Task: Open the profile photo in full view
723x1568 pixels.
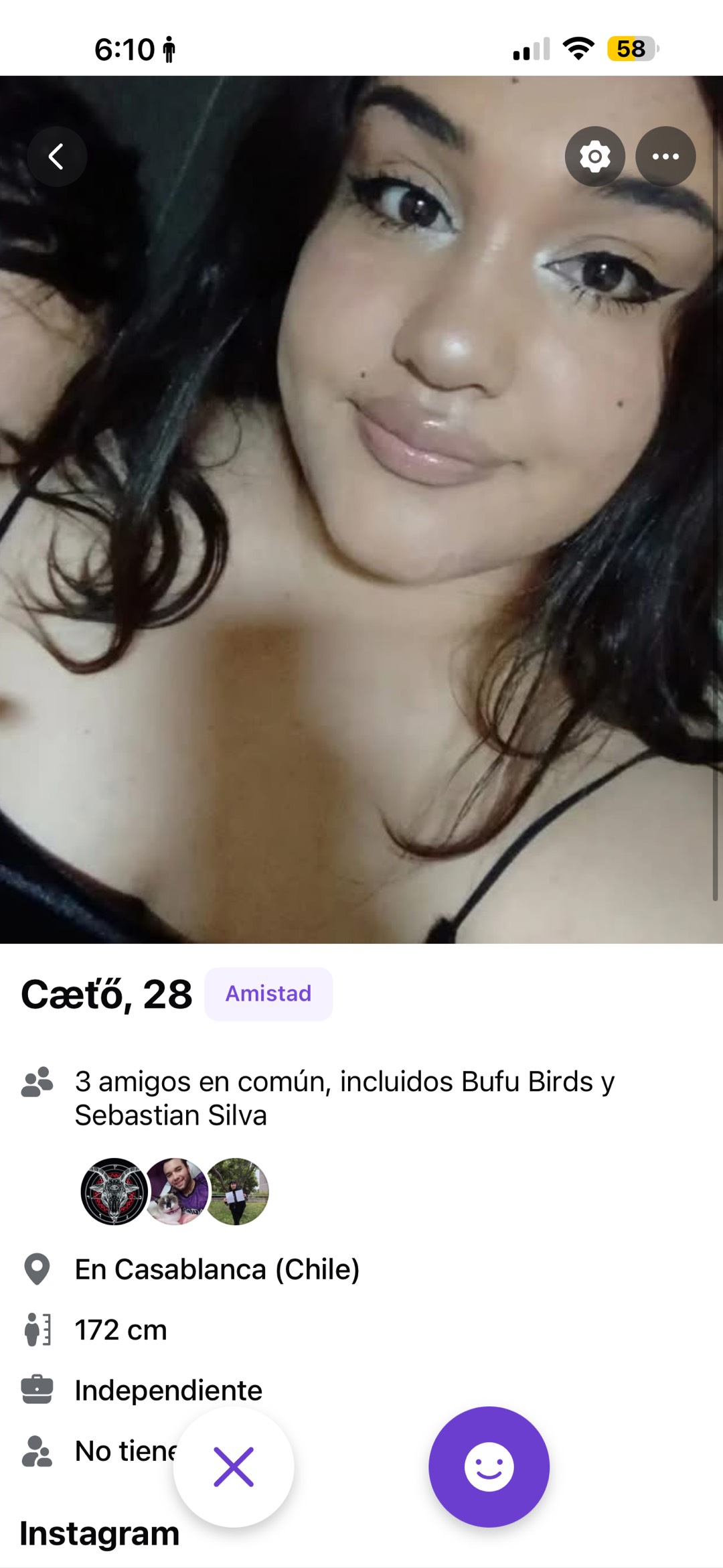Action: tap(361, 509)
